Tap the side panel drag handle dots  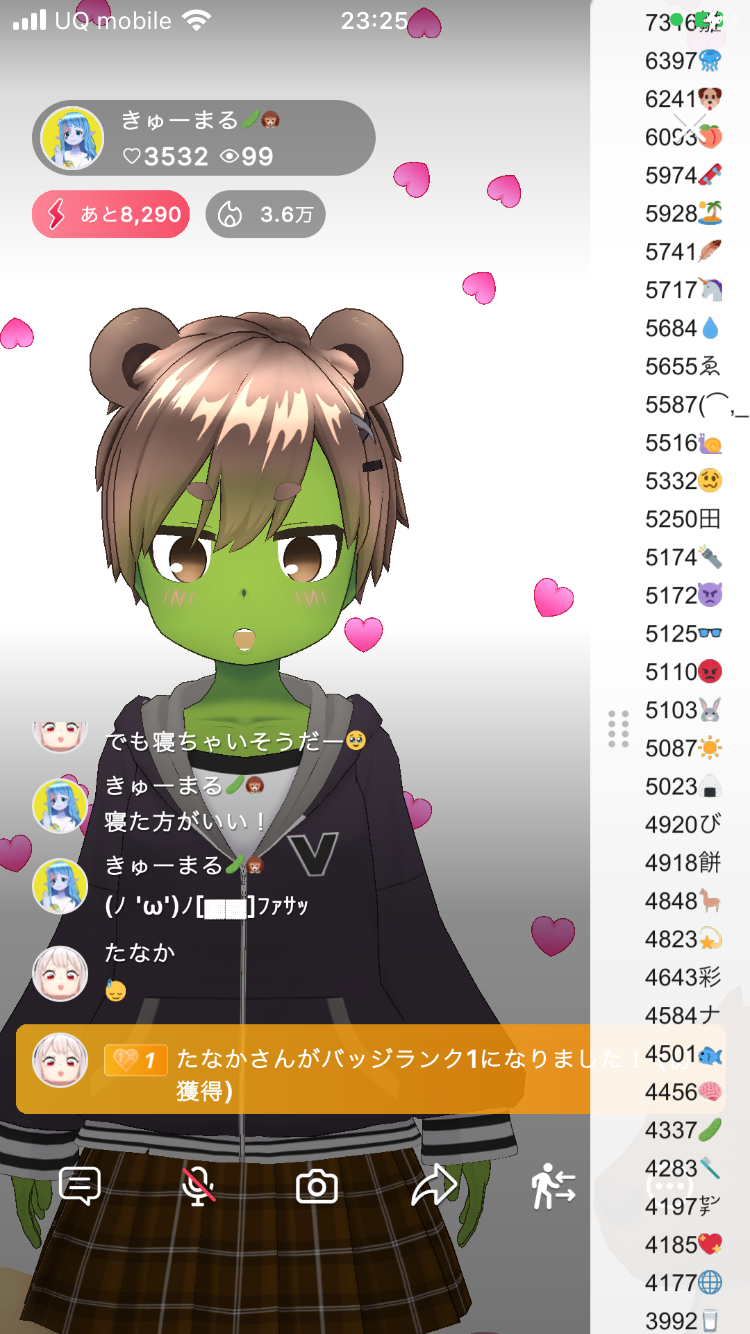pyautogui.click(x=618, y=729)
